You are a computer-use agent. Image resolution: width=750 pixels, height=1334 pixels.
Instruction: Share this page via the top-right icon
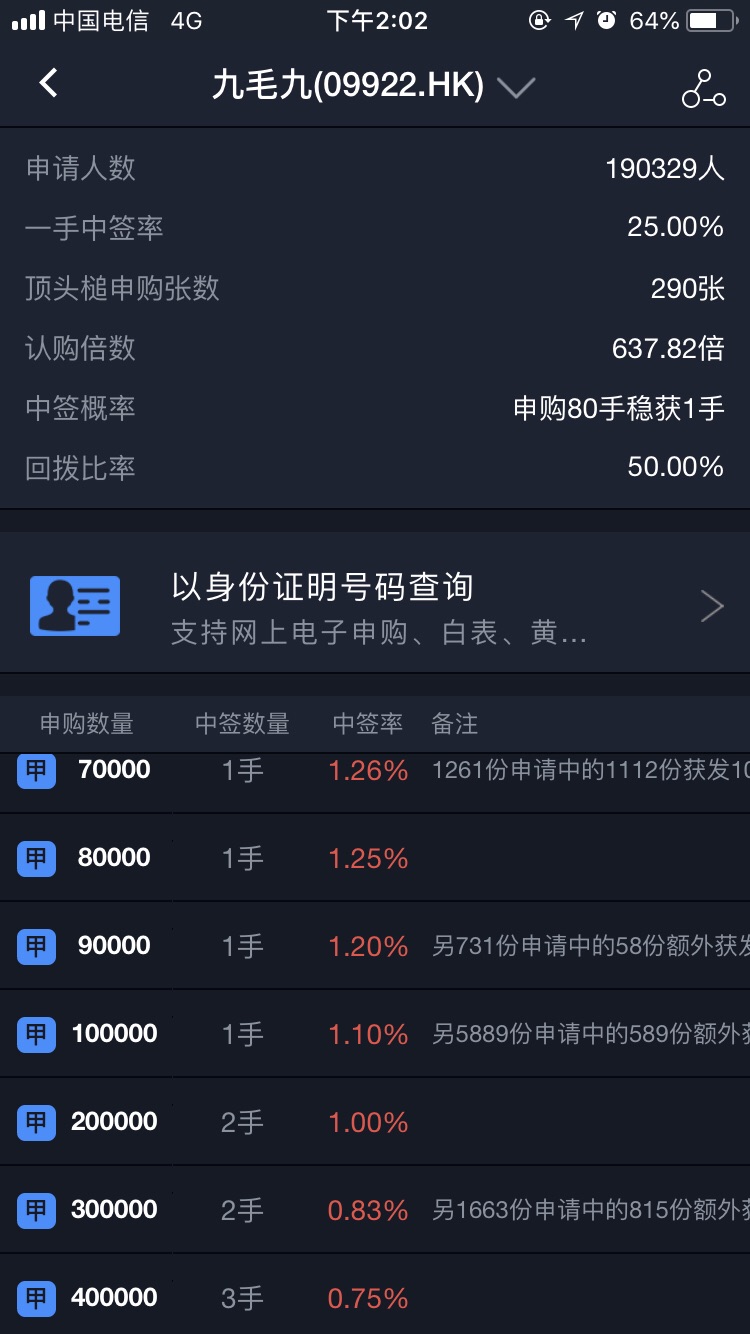[x=703, y=89]
